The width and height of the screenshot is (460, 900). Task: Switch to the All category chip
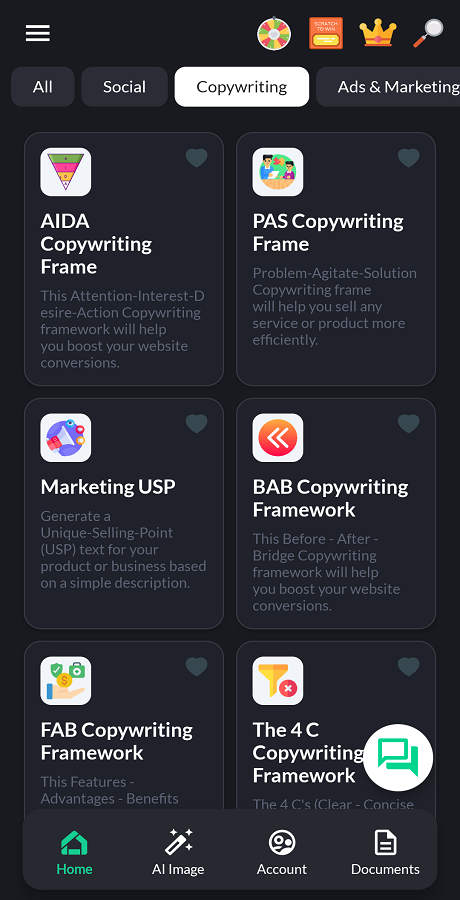(x=42, y=87)
